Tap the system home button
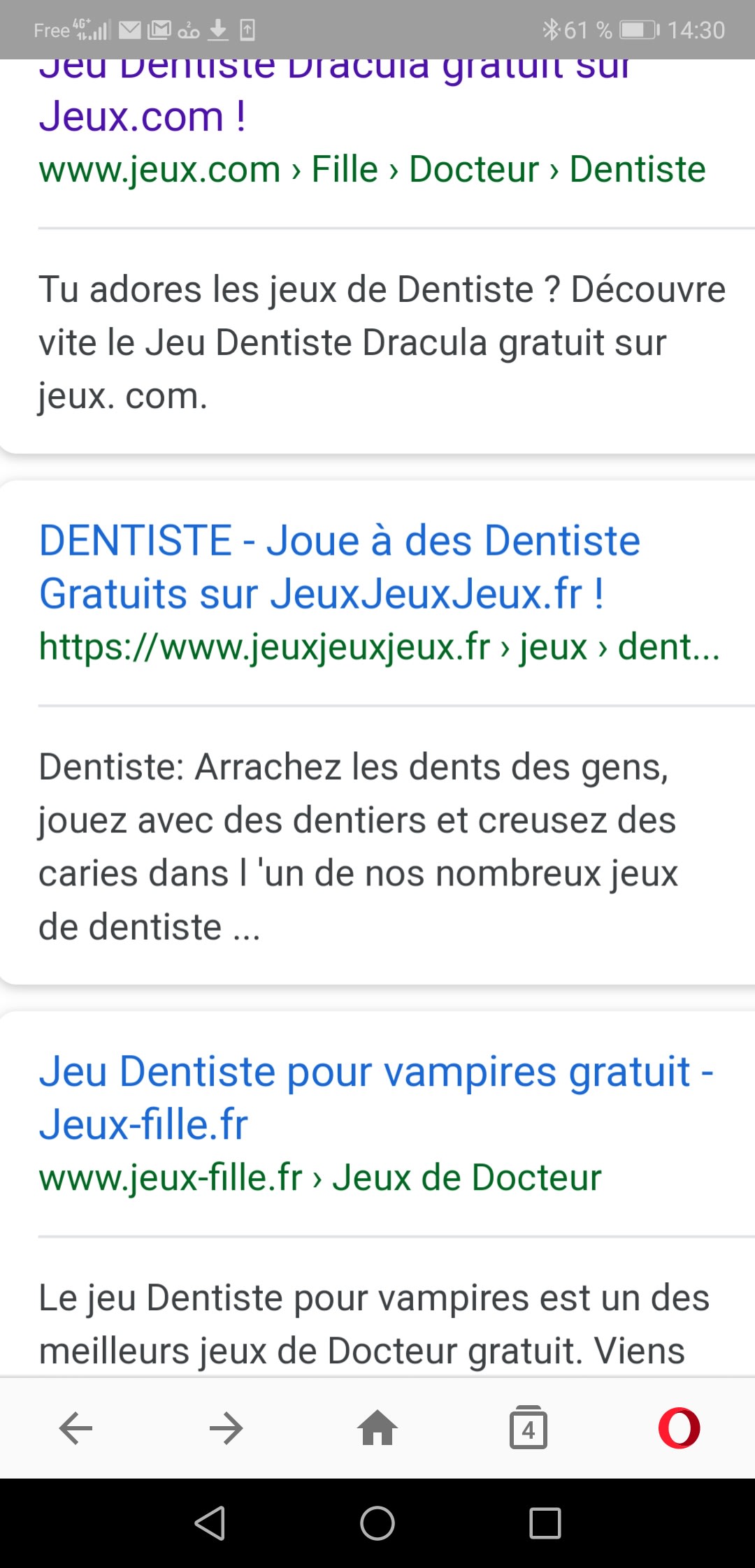The image size is (755, 1568). point(377,1523)
